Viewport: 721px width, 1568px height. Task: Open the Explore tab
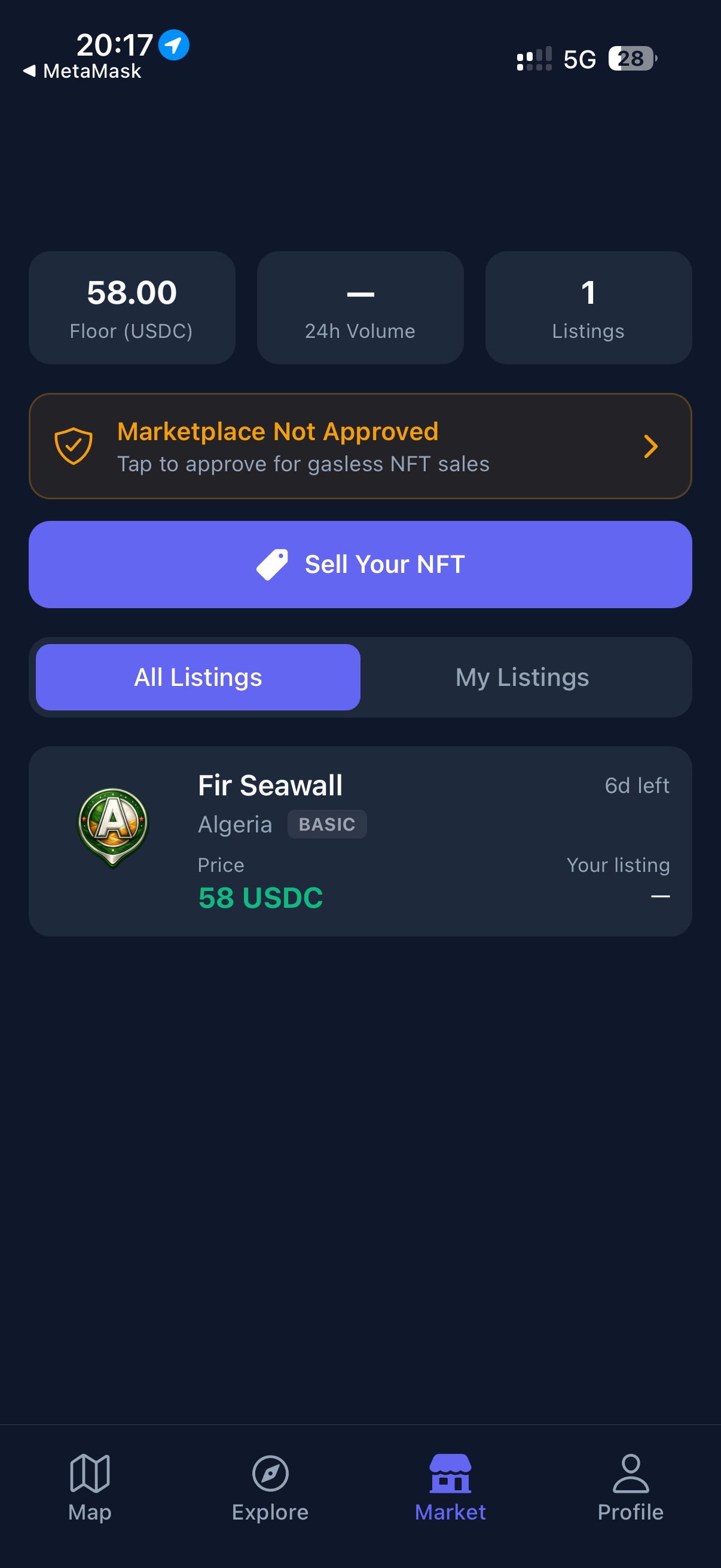point(270,1485)
